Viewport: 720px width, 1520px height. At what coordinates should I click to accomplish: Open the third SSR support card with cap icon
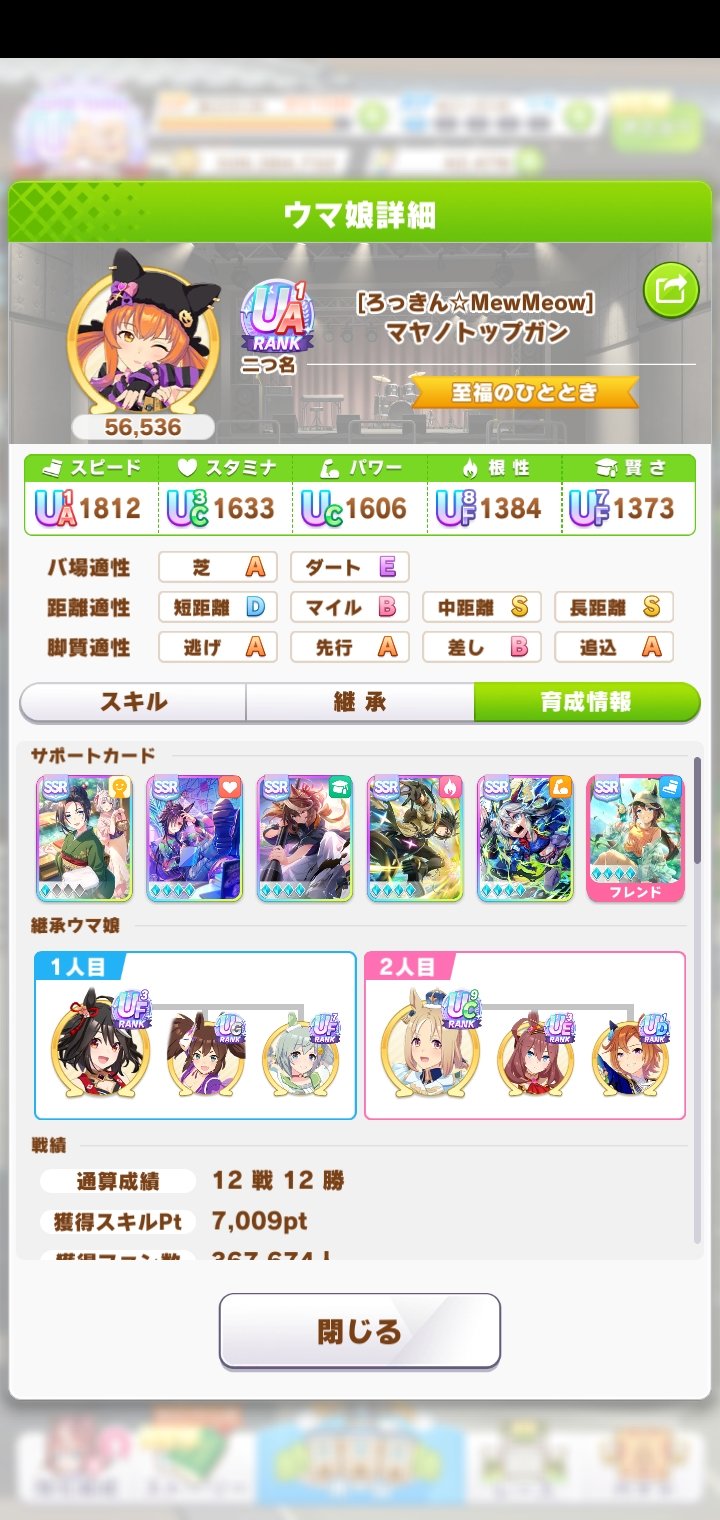tap(305, 838)
